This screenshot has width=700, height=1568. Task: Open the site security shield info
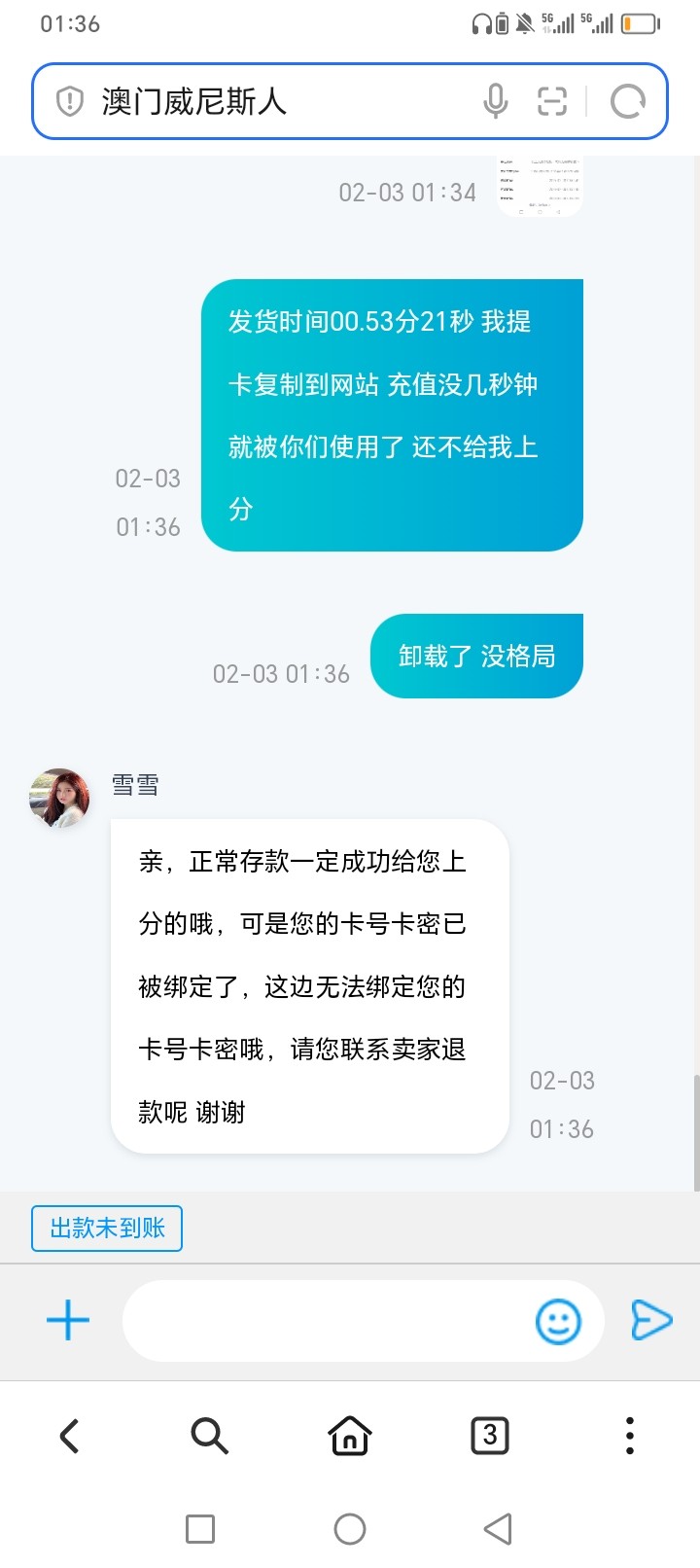[x=70, y=101]
